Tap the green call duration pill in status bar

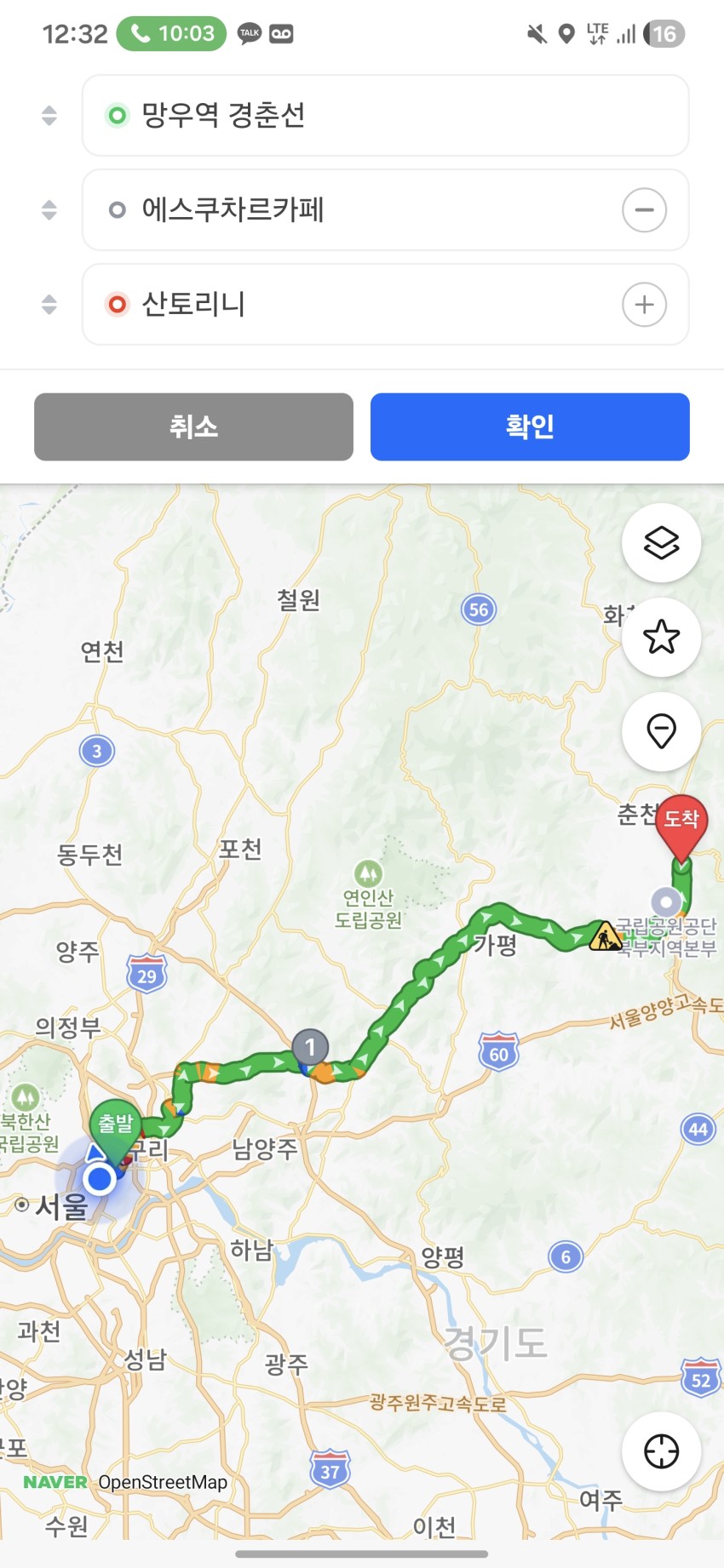point(171,34)
